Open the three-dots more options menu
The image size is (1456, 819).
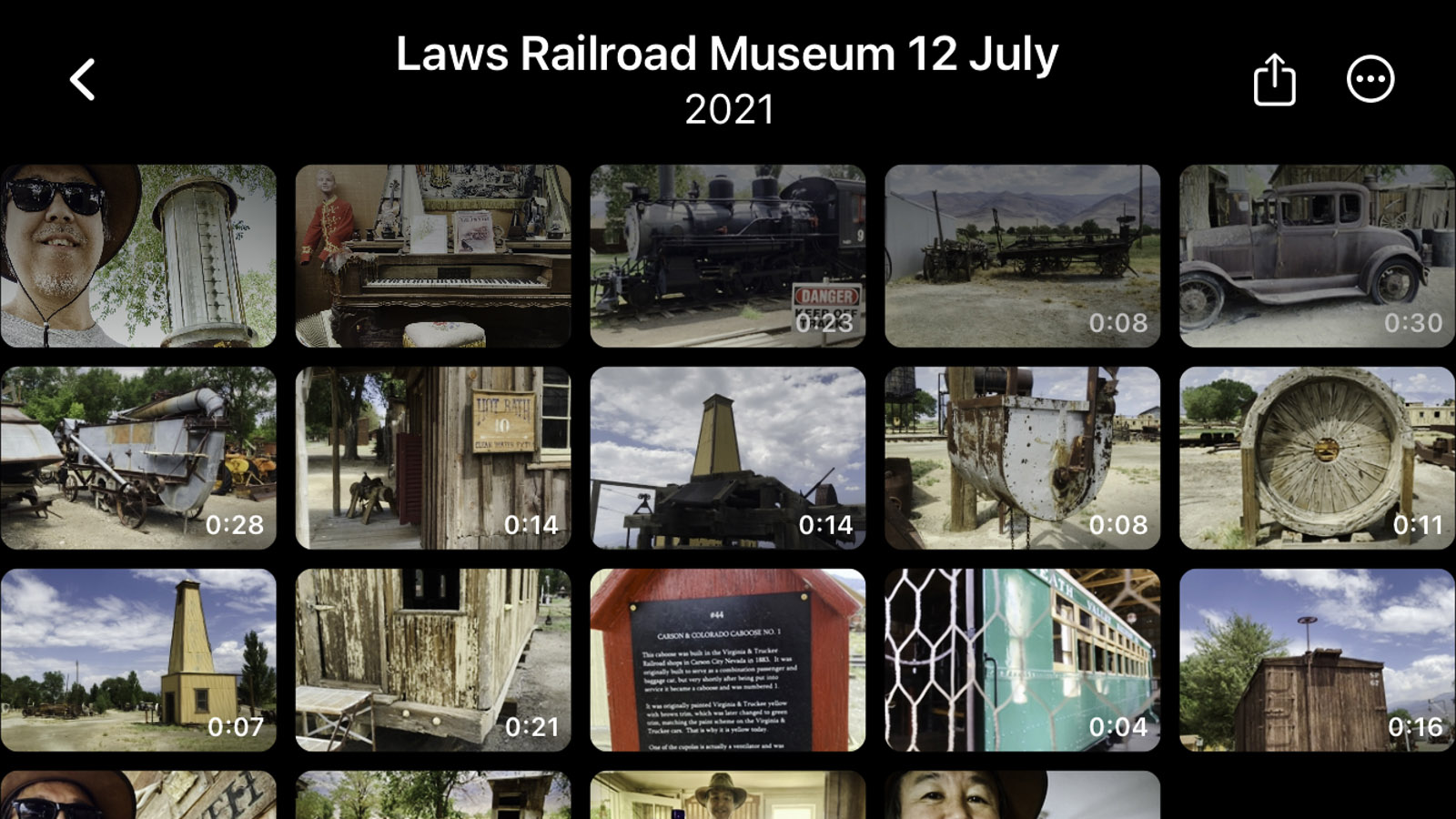point(1370,79)
